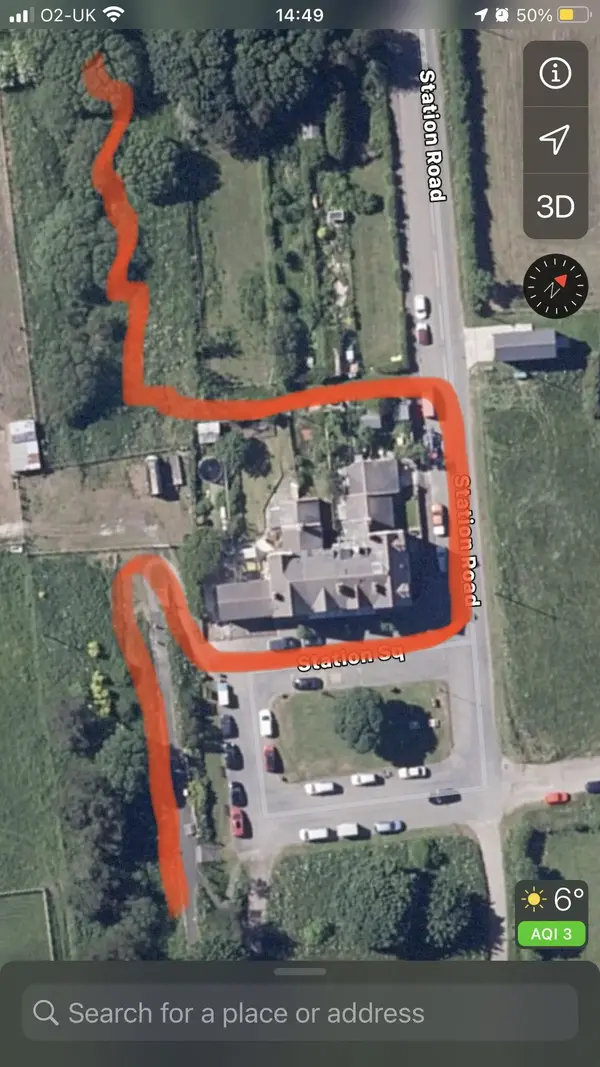Switch map to 3D view
Screen dimensions: 600x1067
coord(555,206)
